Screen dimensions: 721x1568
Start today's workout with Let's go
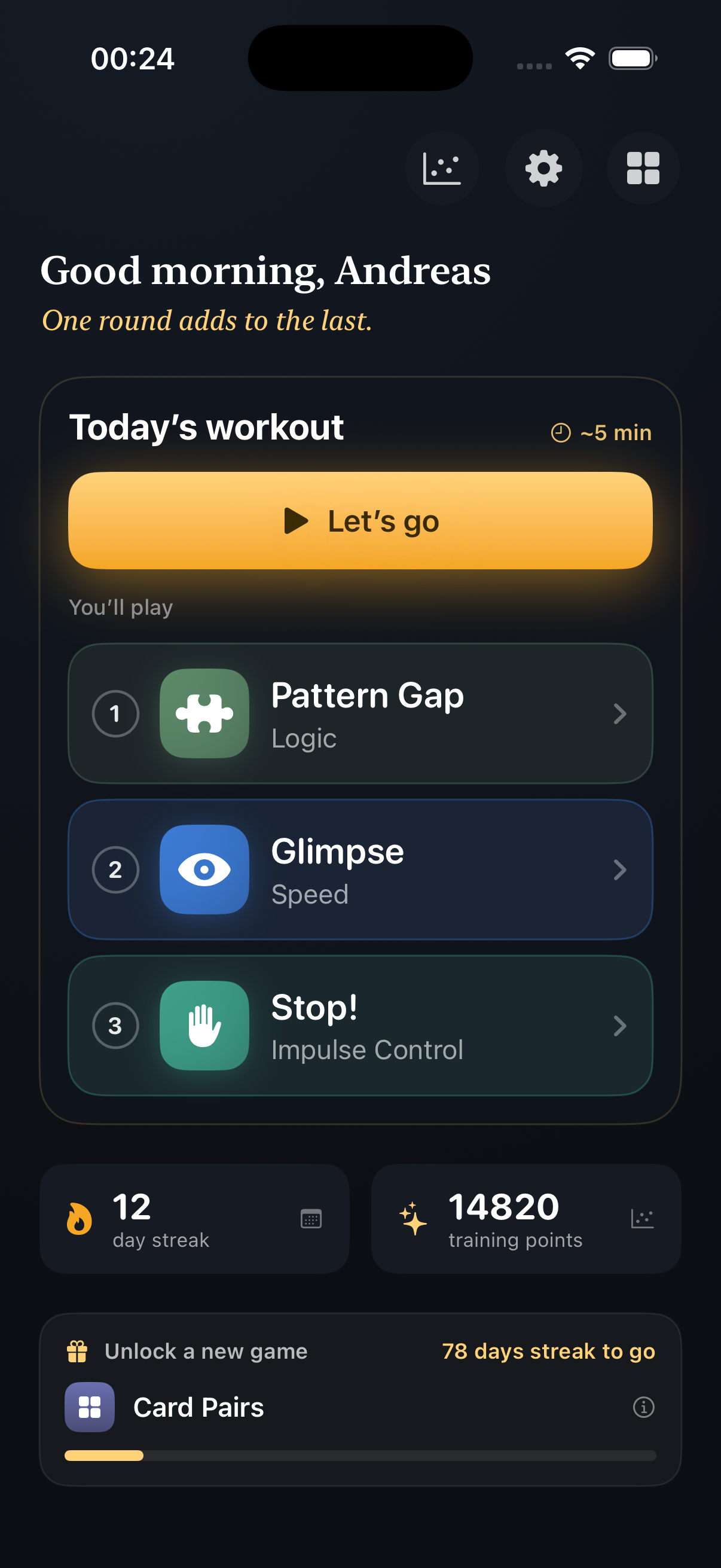[x=360, y=520]
